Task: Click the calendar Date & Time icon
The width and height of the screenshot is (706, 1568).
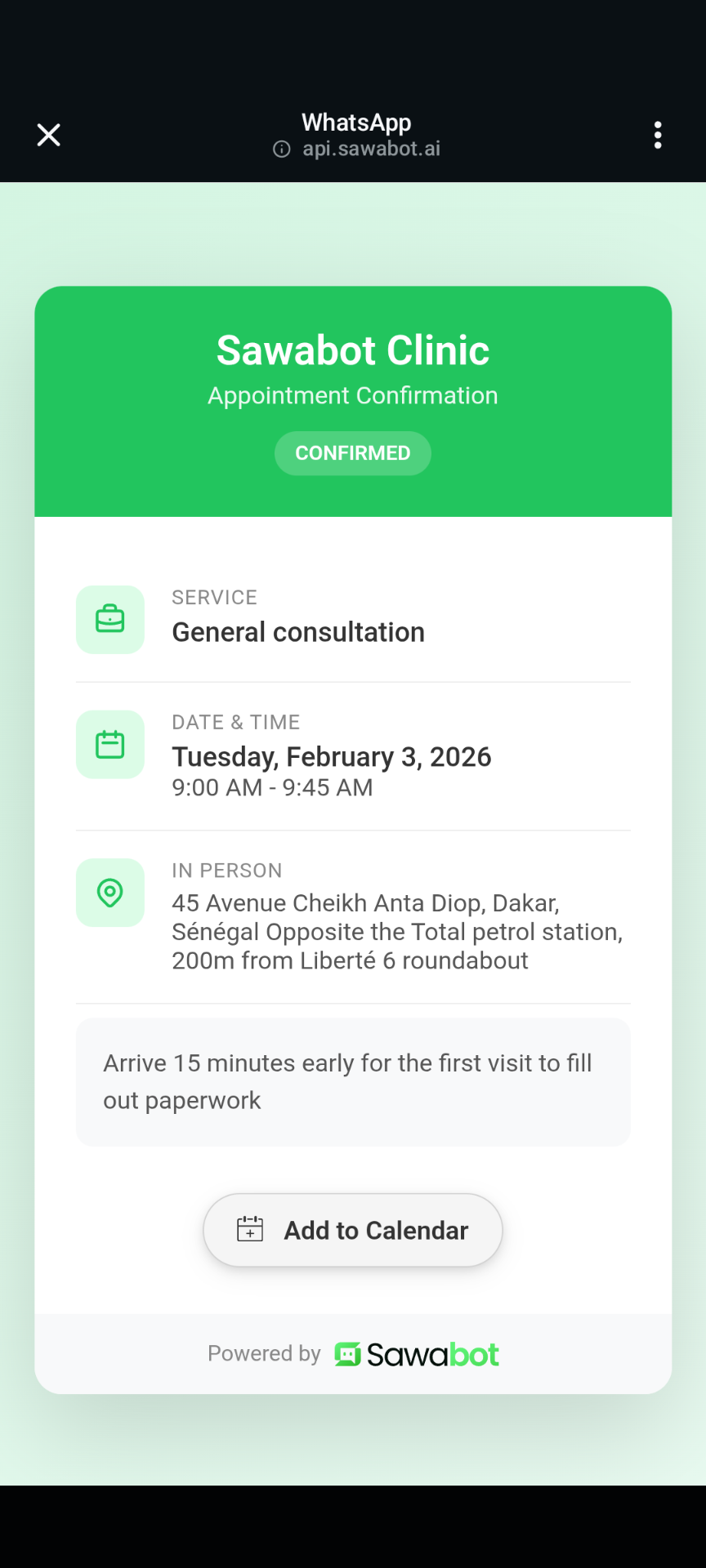Action: 109,744
